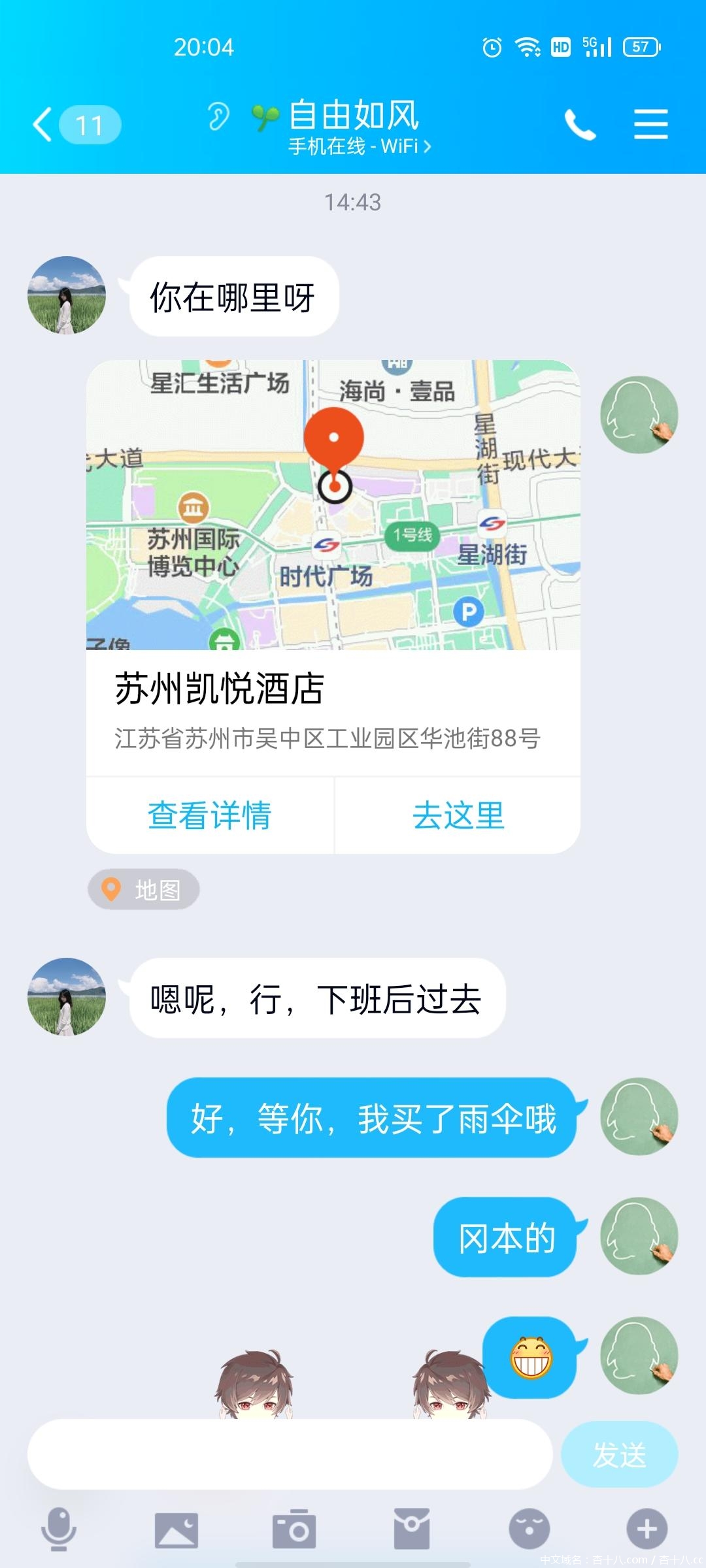
Task: Start a voice call with 自由如风
Action: (x=580, y=124)
